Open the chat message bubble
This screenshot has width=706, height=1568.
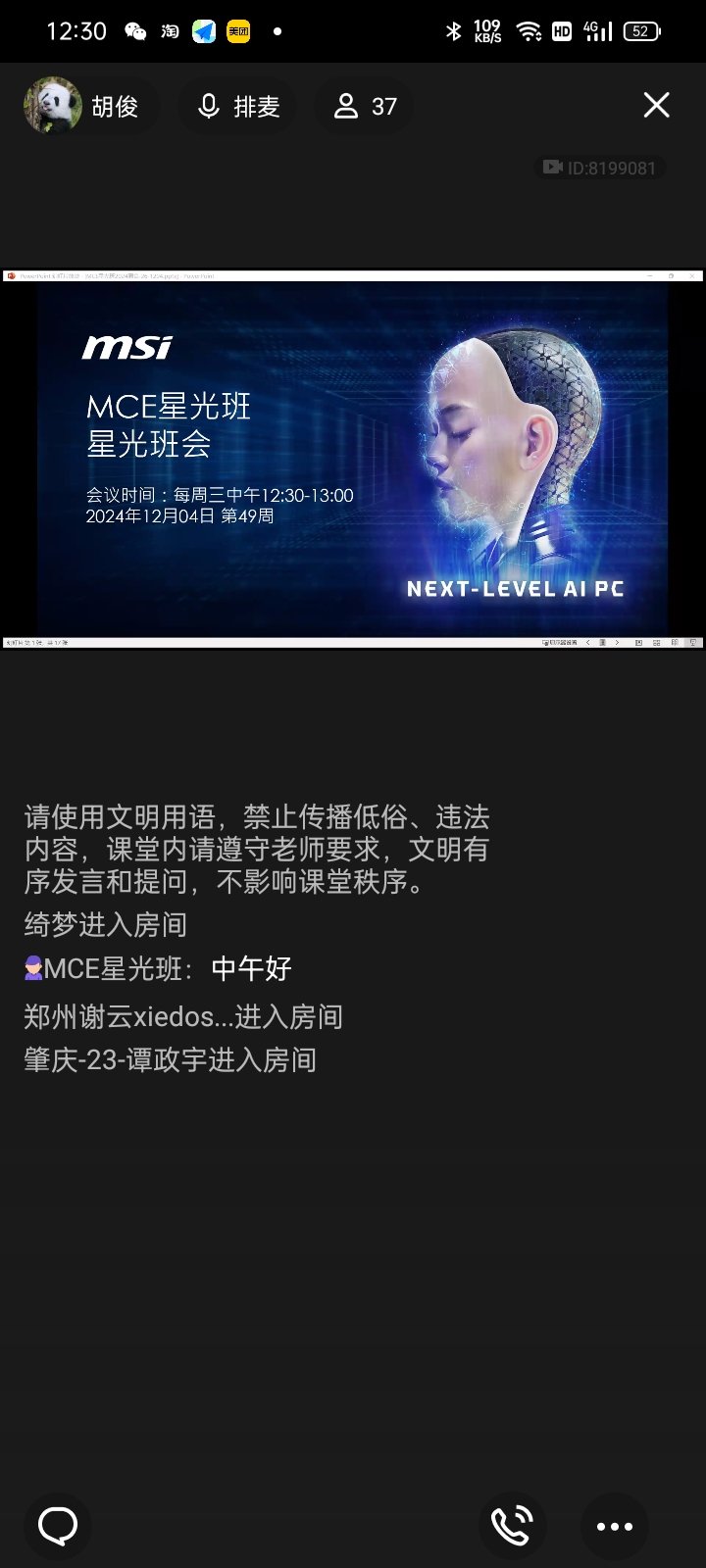click(x=58, y=1526)
